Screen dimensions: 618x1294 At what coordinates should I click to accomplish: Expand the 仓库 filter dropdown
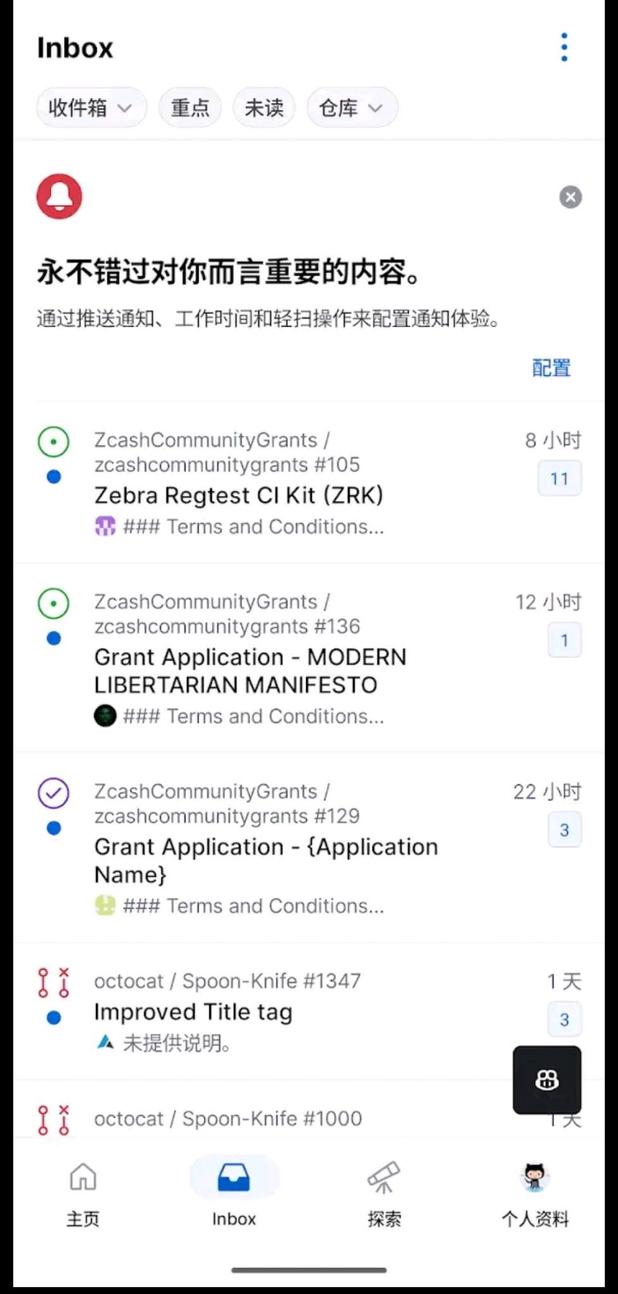pos(351,108)
